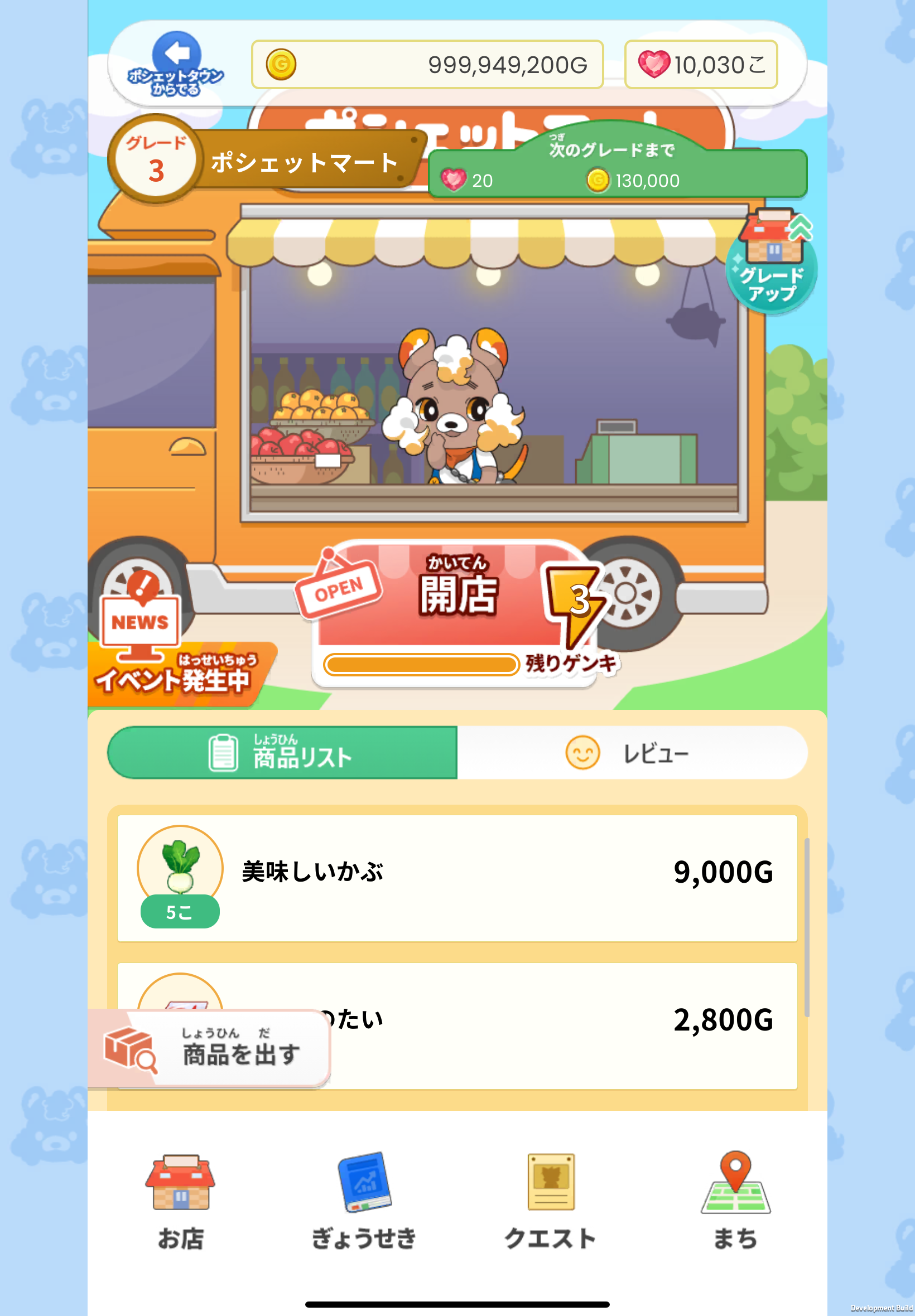The width and height of the screenshot is (915, 1316).
Task: Tap the グレードアップ button
Action: [771, 264]
